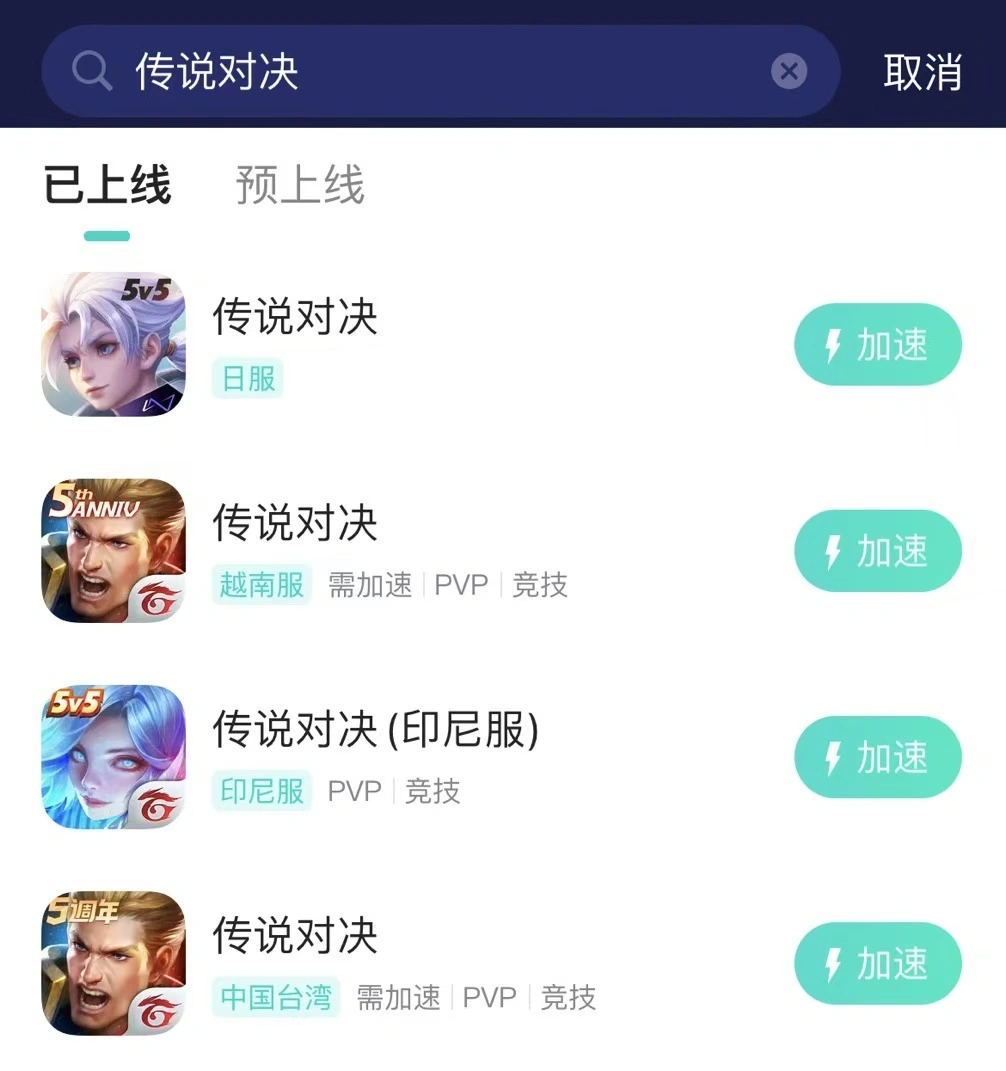
Task: Accelerate the 越南服 version of 传说对决
Action: [877, 551]
